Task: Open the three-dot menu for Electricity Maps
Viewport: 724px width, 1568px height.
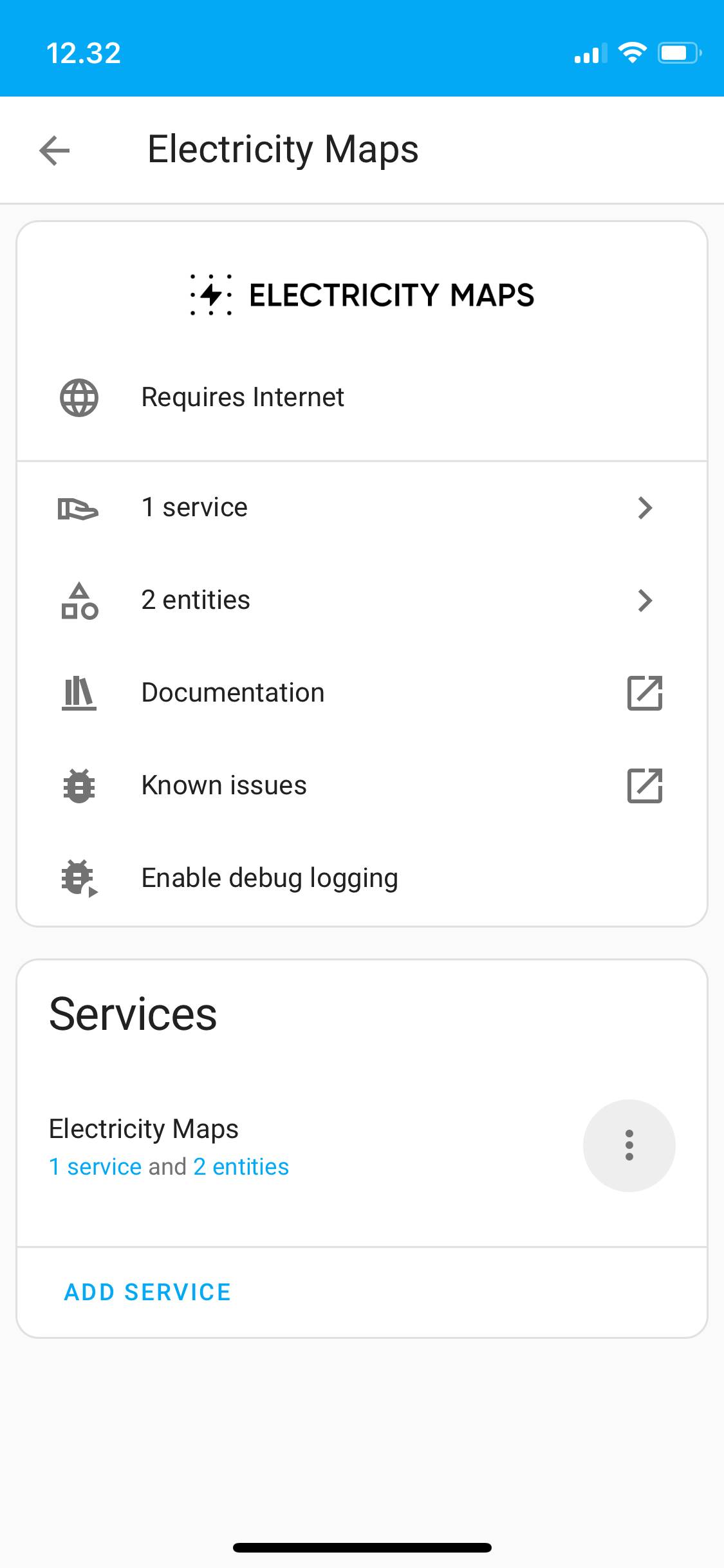Action: (x=629, y=1146)
